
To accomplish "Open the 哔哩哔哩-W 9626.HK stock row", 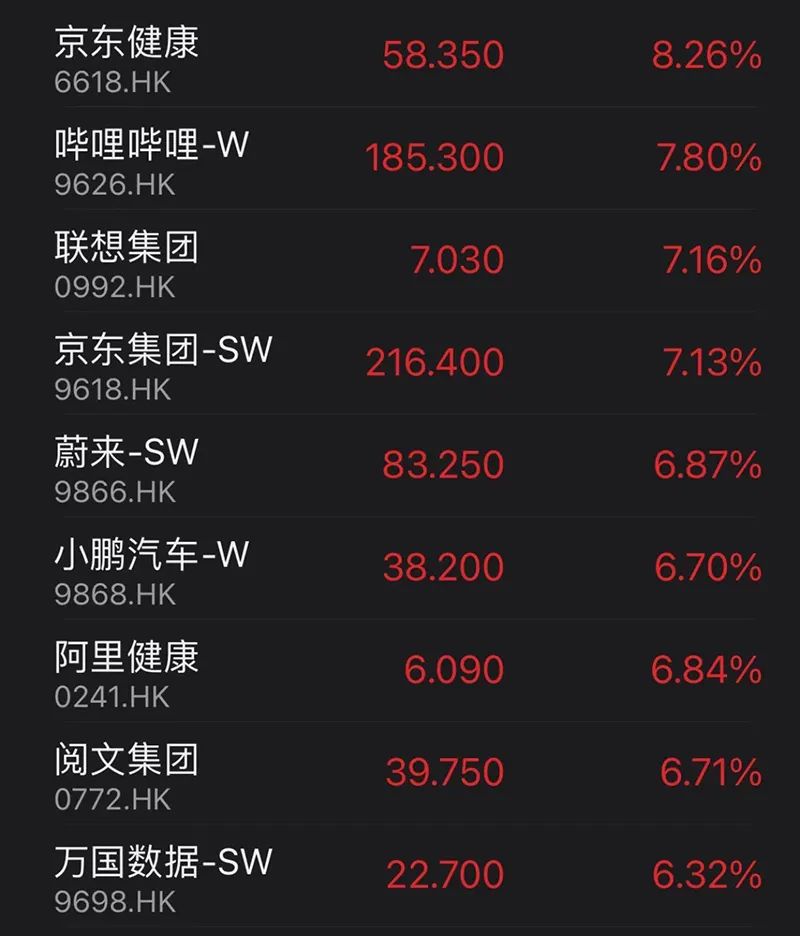I will pos(400,159).
